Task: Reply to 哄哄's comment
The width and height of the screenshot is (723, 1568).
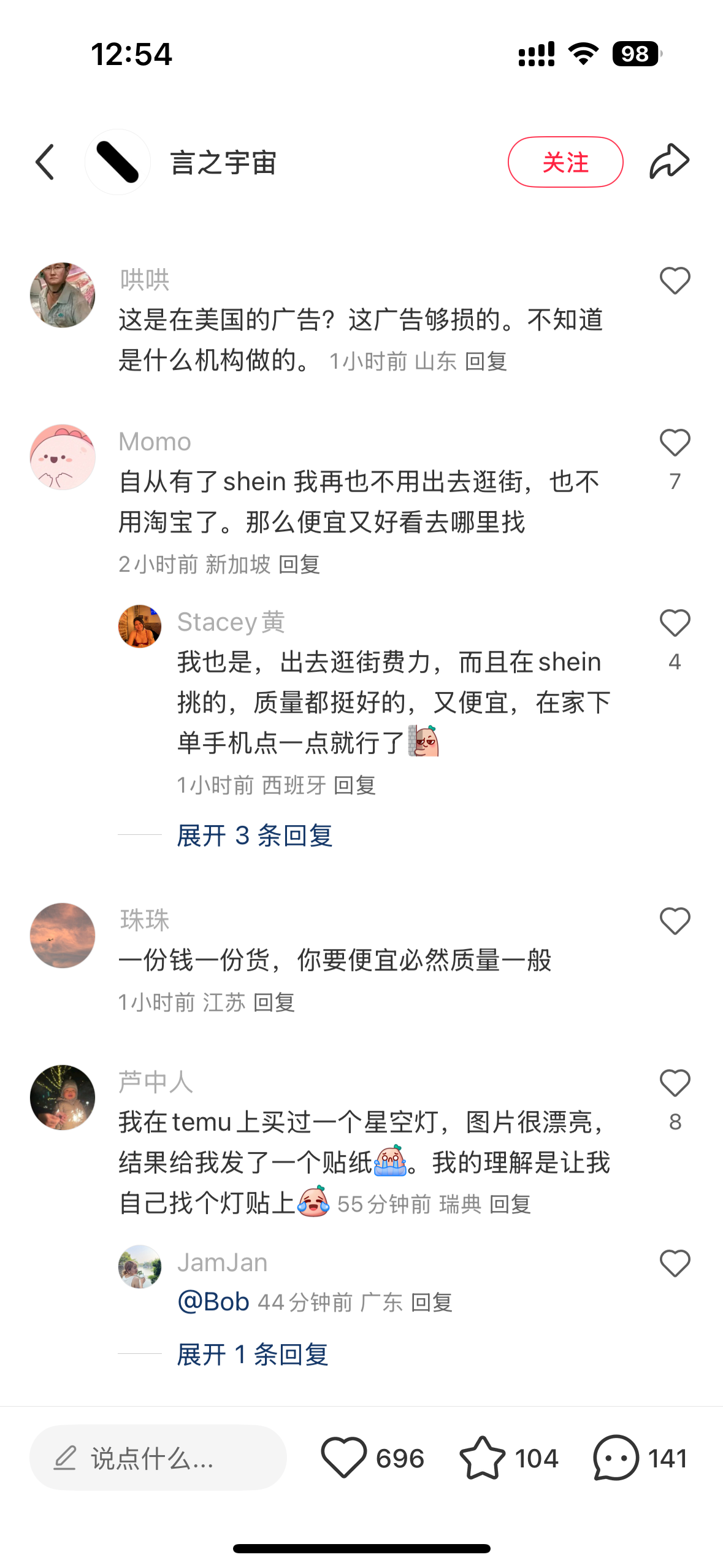Action: [x=486, y=362]
